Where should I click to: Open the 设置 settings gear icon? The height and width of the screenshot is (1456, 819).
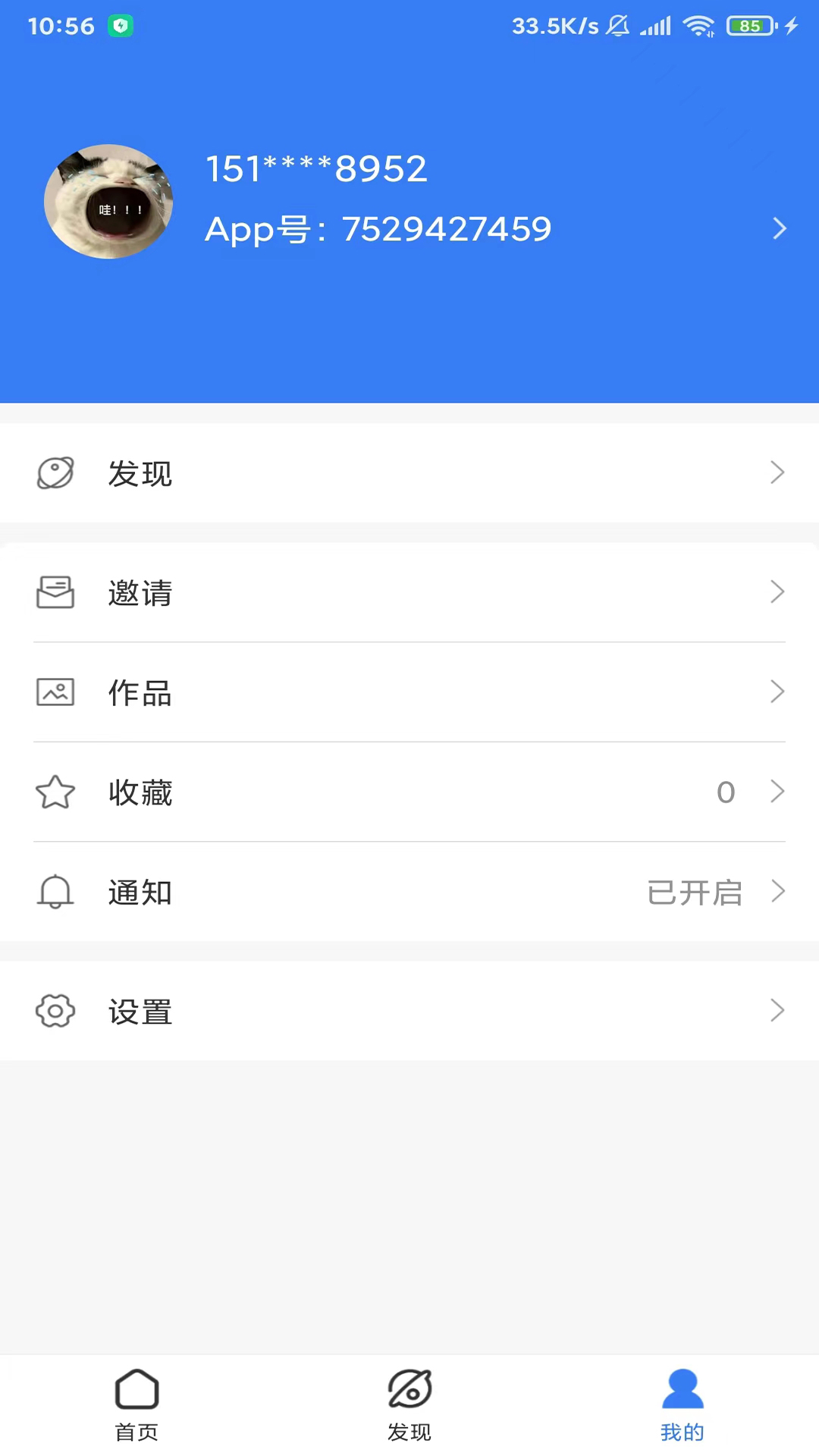coord(55,1010)
